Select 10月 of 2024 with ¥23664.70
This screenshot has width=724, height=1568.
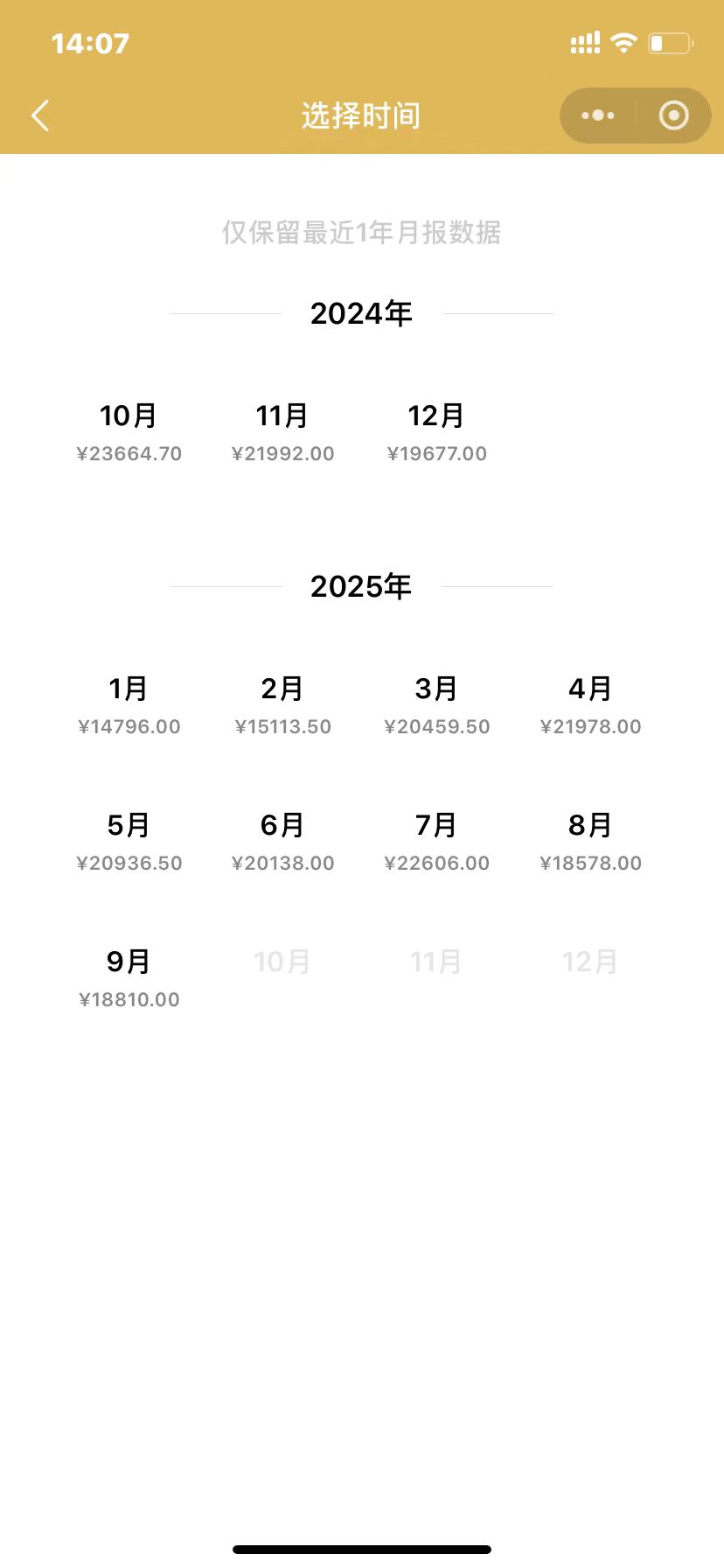click(129, 431)
